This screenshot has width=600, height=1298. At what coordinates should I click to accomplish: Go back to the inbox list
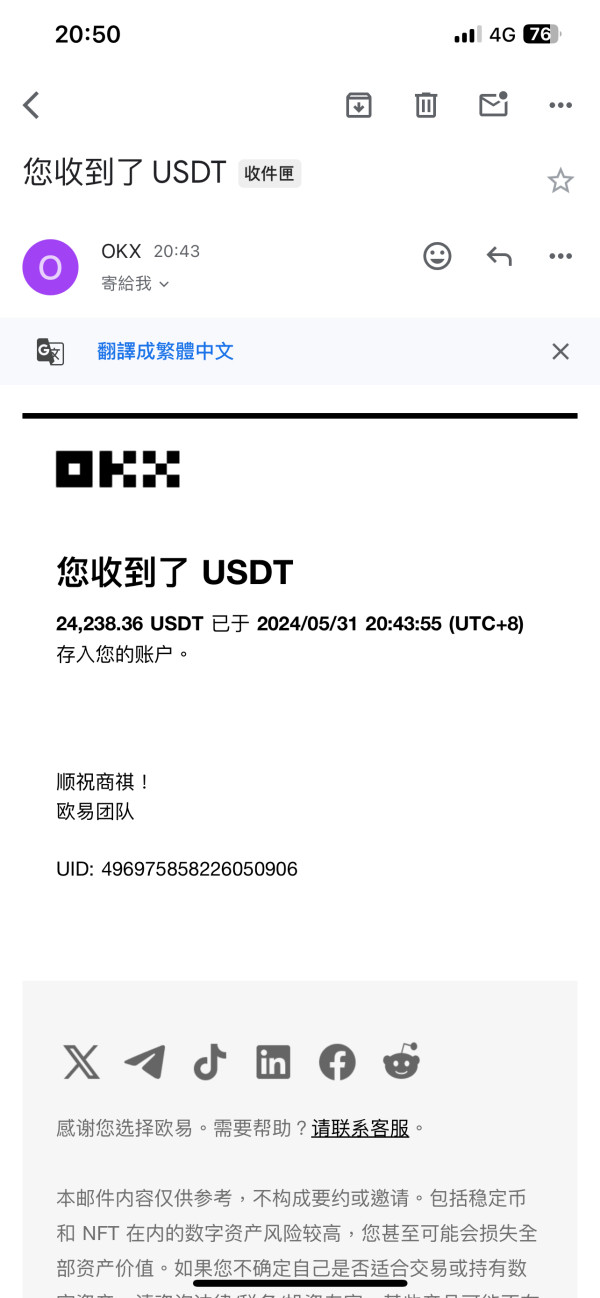[x=31, y=105]
